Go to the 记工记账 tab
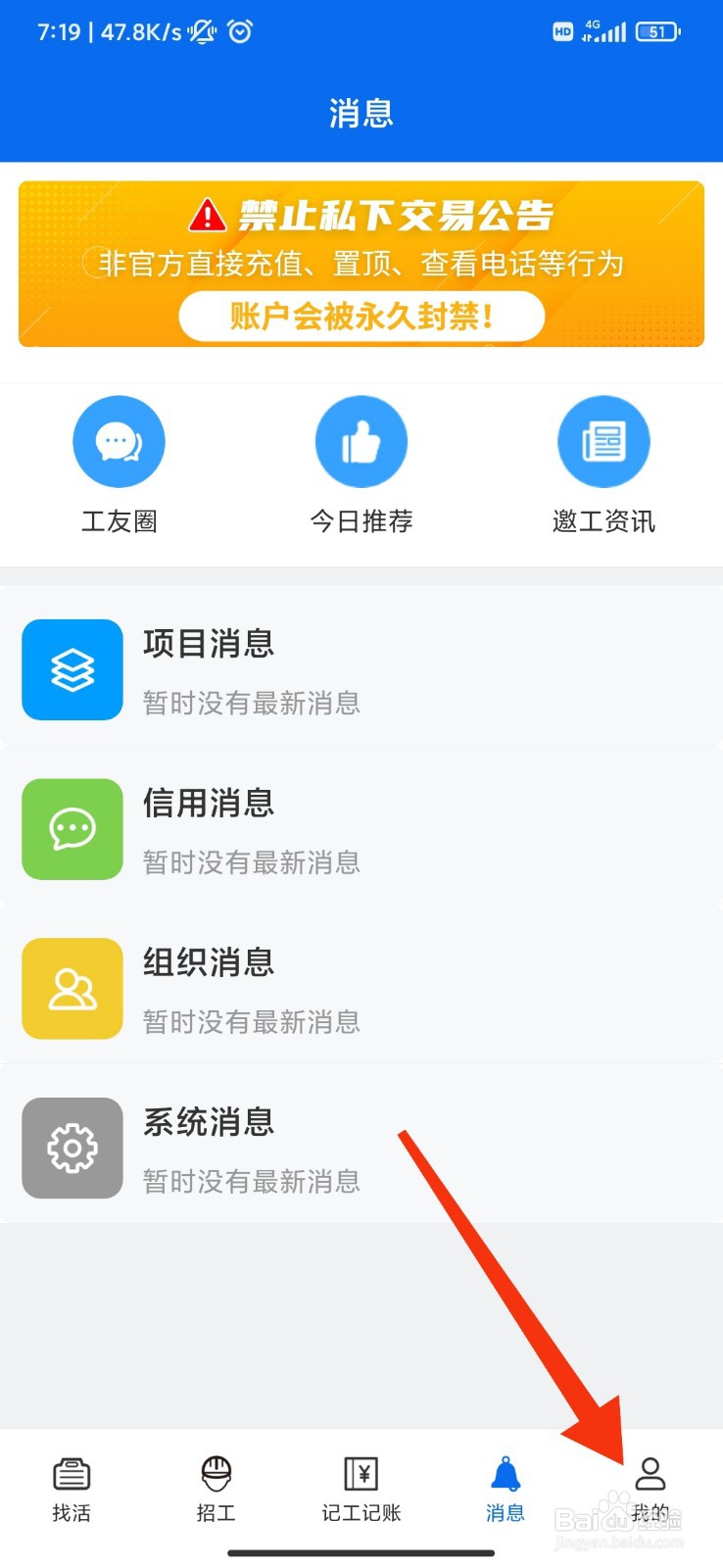 (361, 1489)
